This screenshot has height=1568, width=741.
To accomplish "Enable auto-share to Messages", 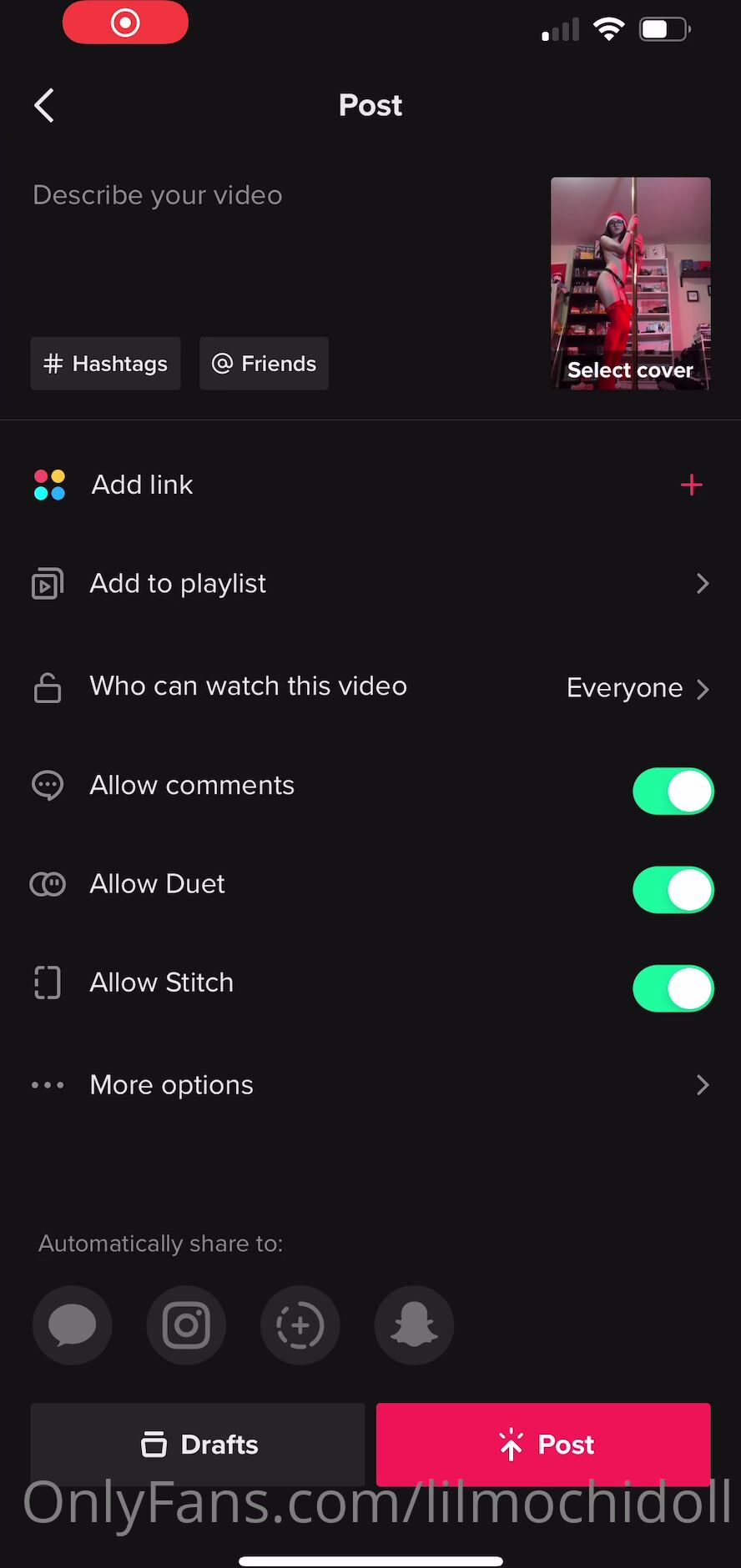I will 73,1325.
